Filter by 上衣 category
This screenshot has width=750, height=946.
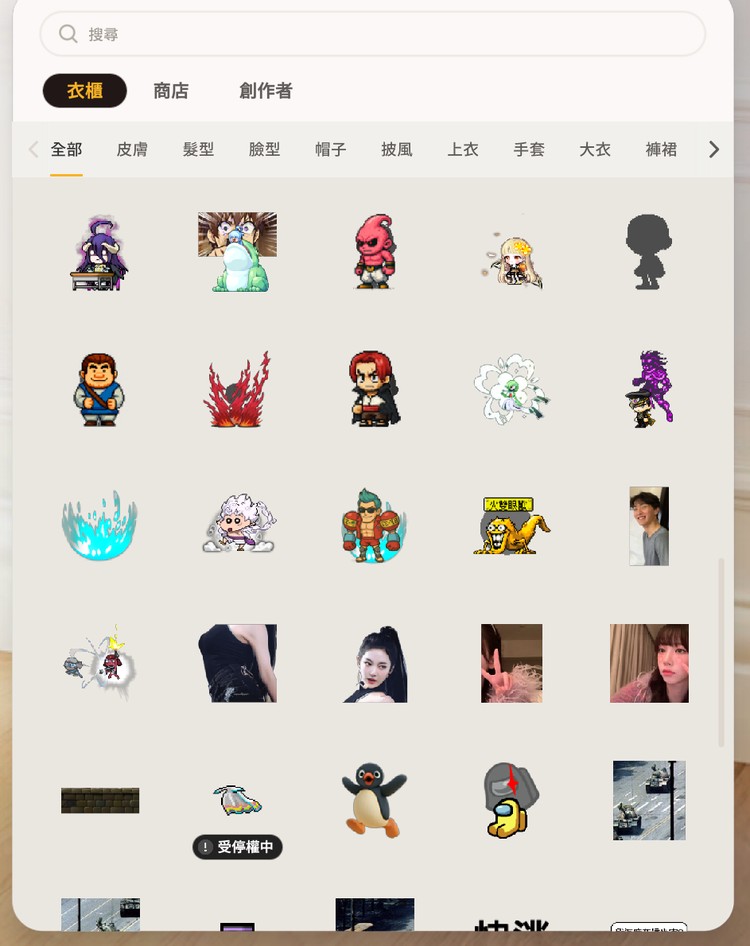coord(462,150)
